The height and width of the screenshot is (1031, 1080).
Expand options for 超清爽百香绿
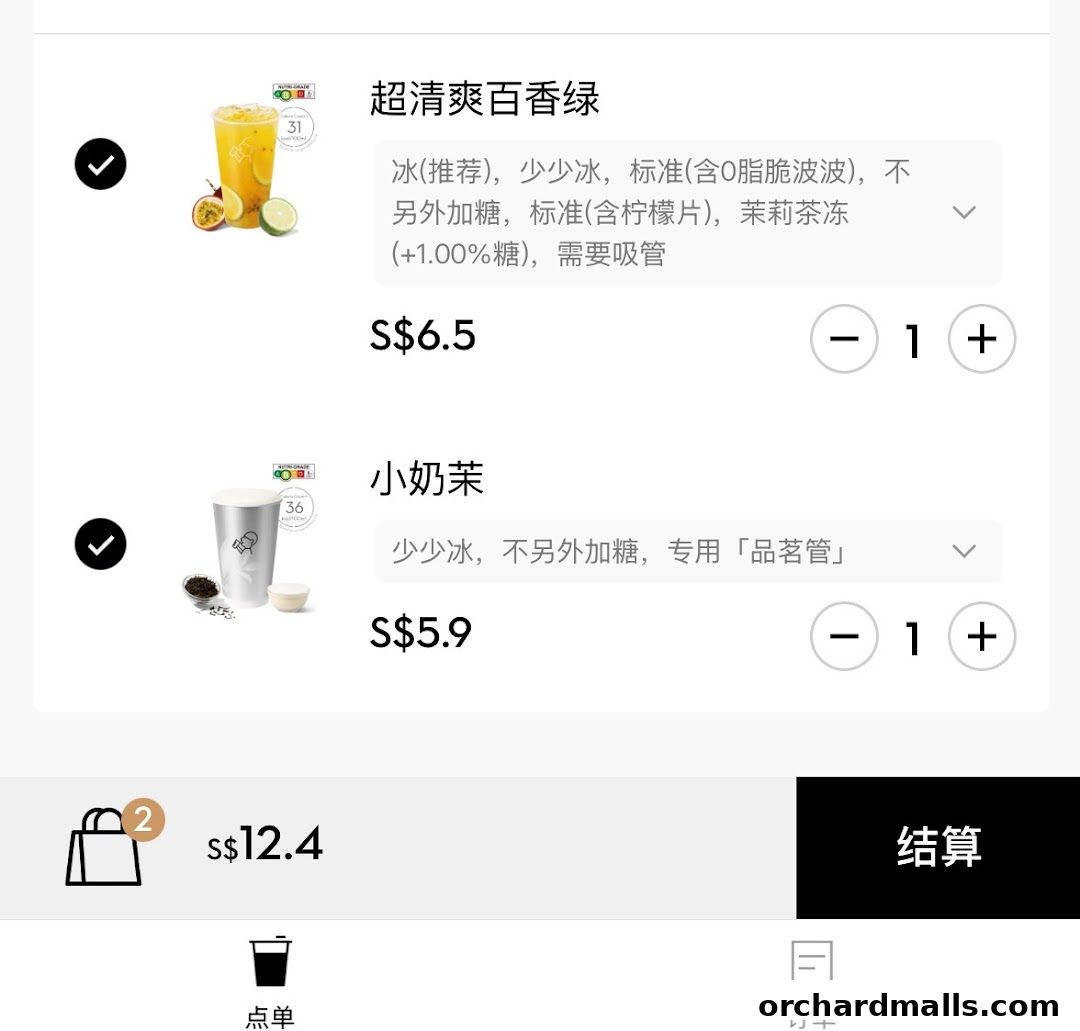click(x=963, y=212)
